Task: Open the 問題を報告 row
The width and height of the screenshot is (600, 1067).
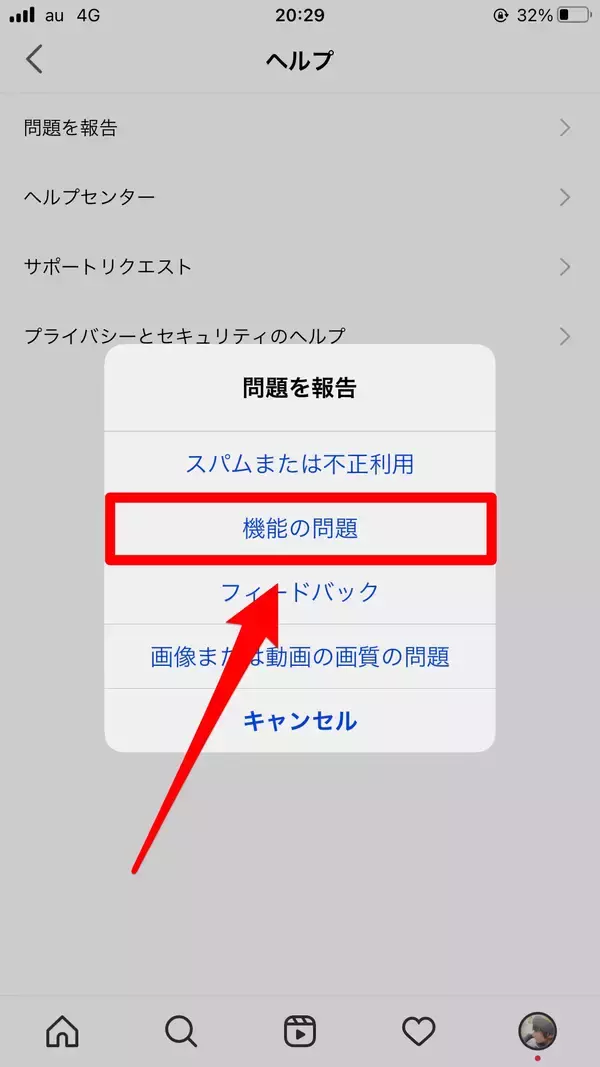Action: 298,128
